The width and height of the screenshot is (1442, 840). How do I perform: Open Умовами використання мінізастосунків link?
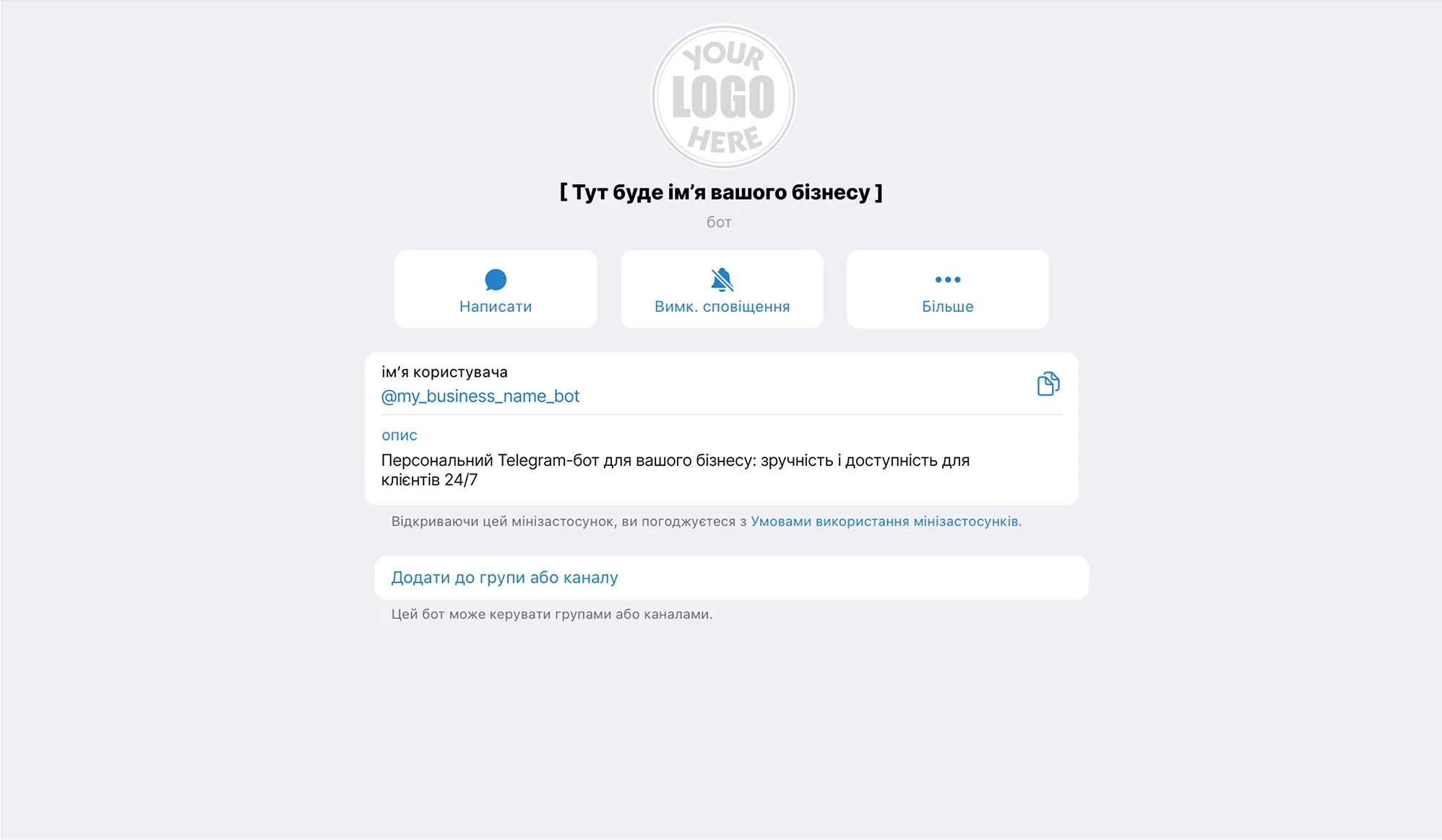pos(884,521)
